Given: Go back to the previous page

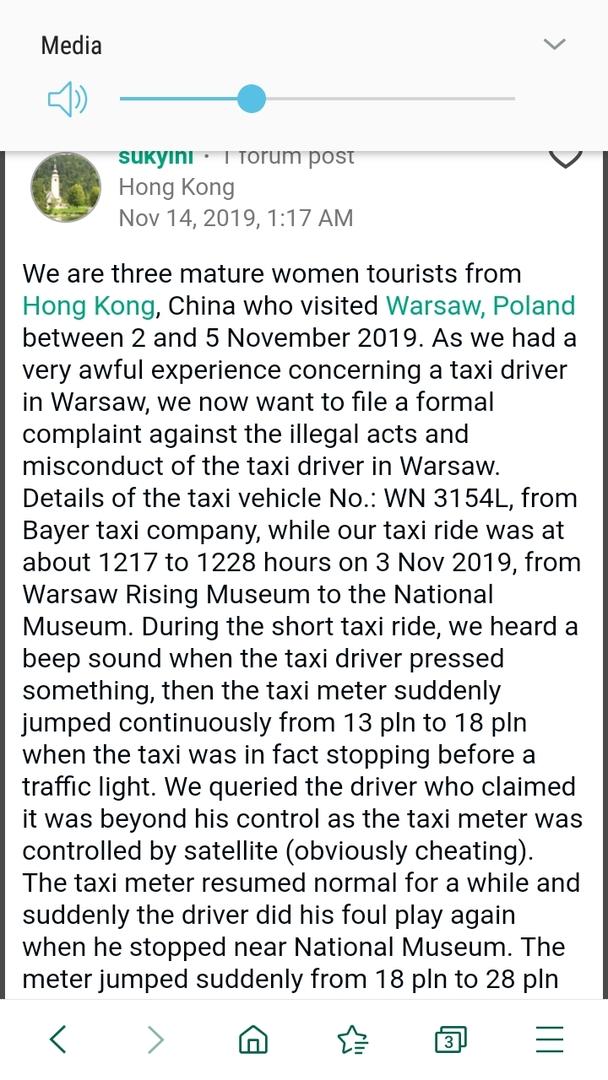Looking at the screenshot, I should [x=59, y=1038].
